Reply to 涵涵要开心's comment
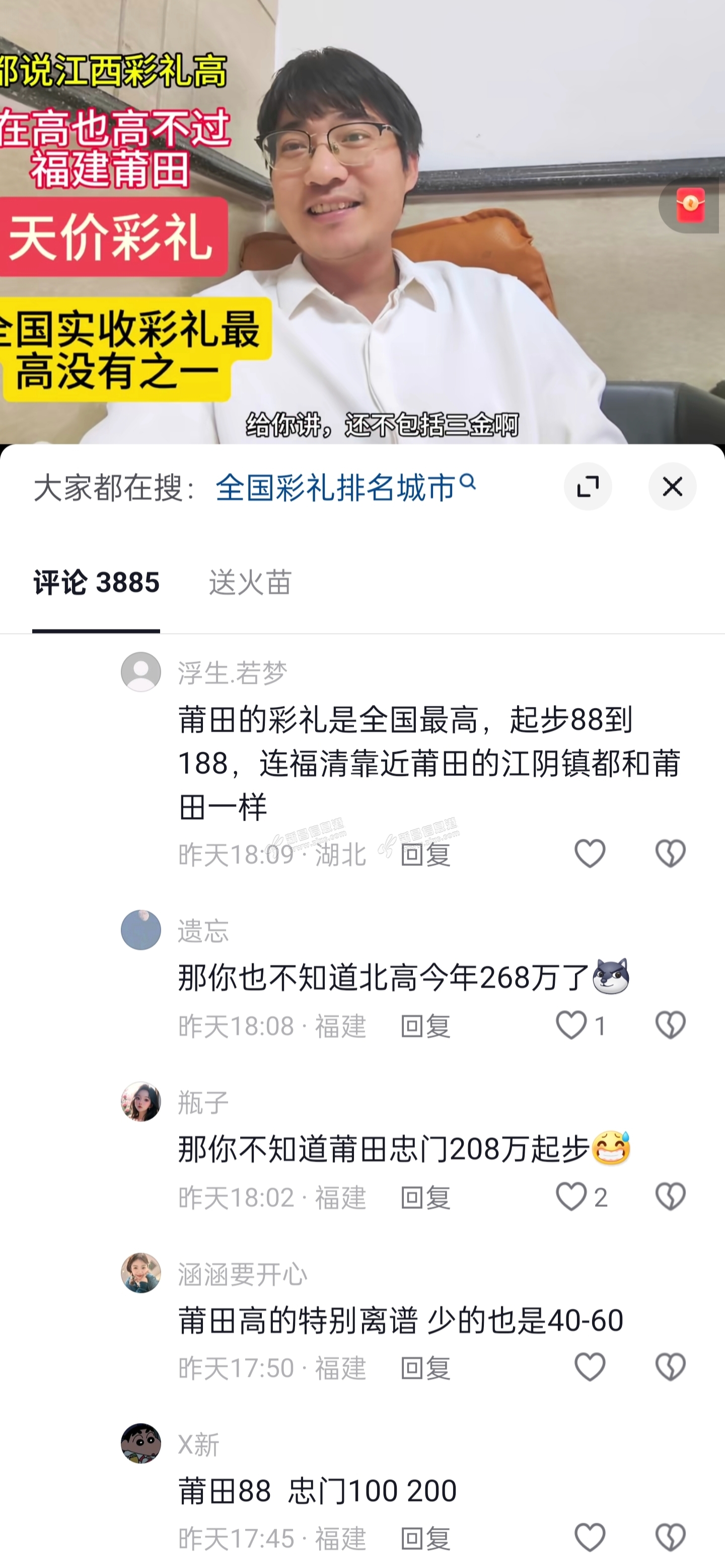Screen dimensions: 725x1568 click(x=425, y=1368)
